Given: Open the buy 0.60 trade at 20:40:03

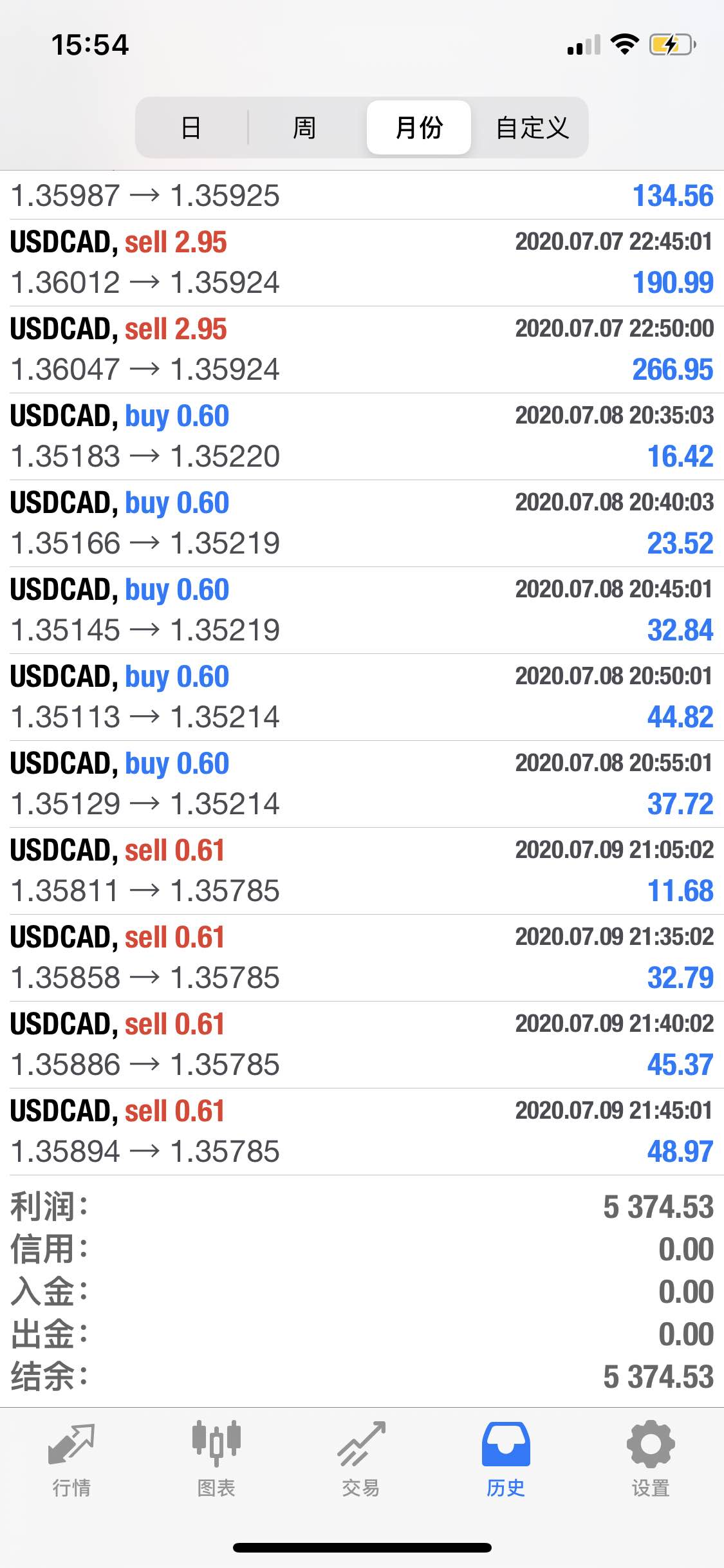Looking at the screenshot, I should point(362,523).
